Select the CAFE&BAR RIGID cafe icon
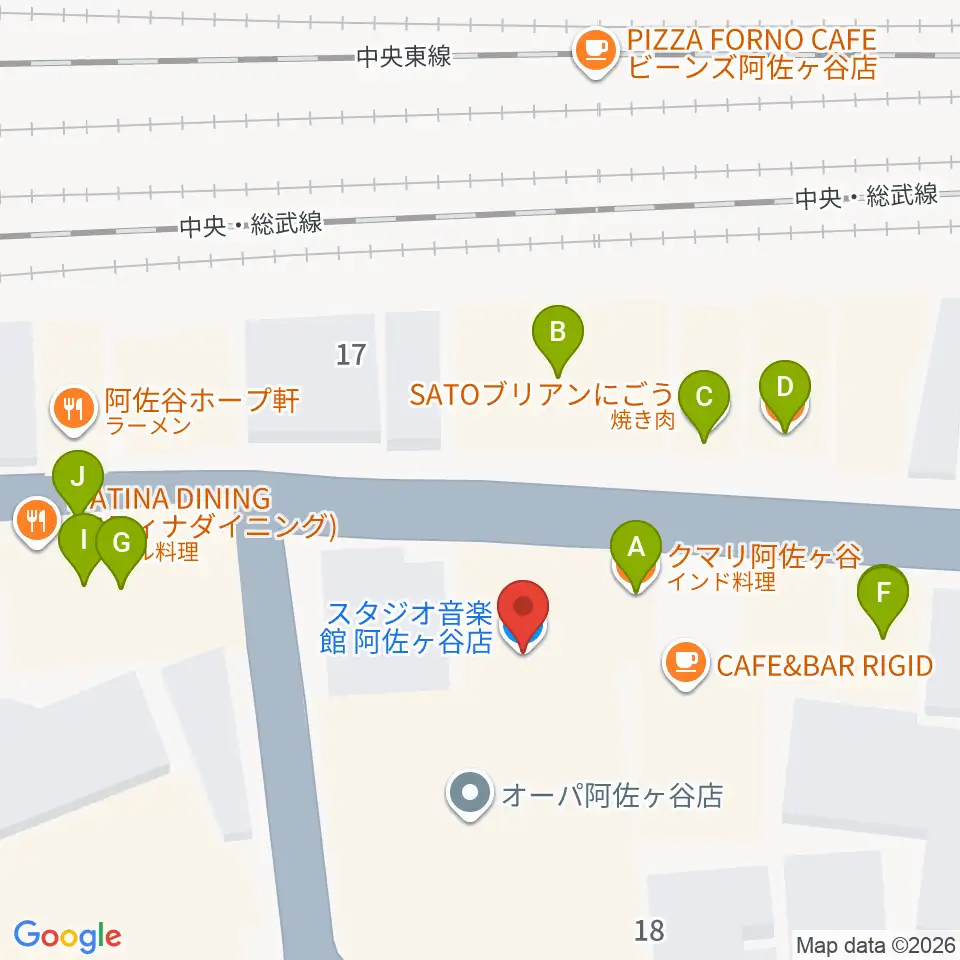The width and height of the screenshot is (960, 960). tap(686, 664)
